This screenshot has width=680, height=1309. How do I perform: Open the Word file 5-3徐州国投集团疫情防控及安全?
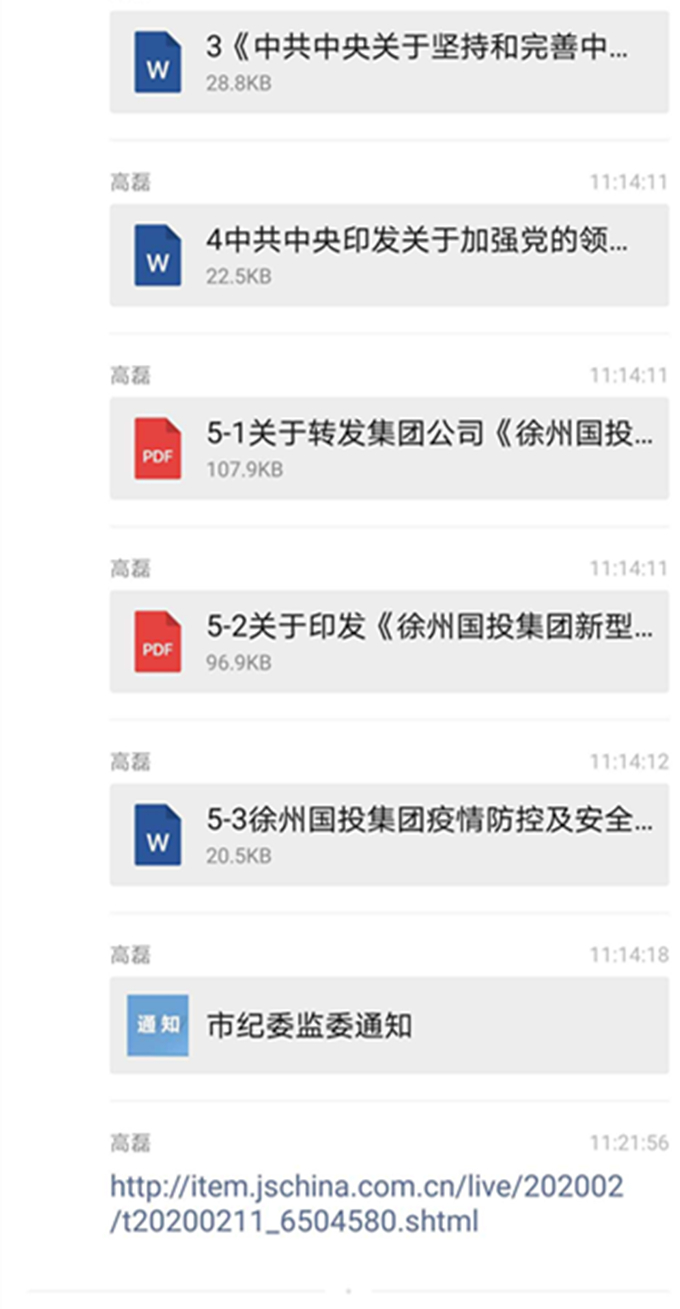[388, 834]
